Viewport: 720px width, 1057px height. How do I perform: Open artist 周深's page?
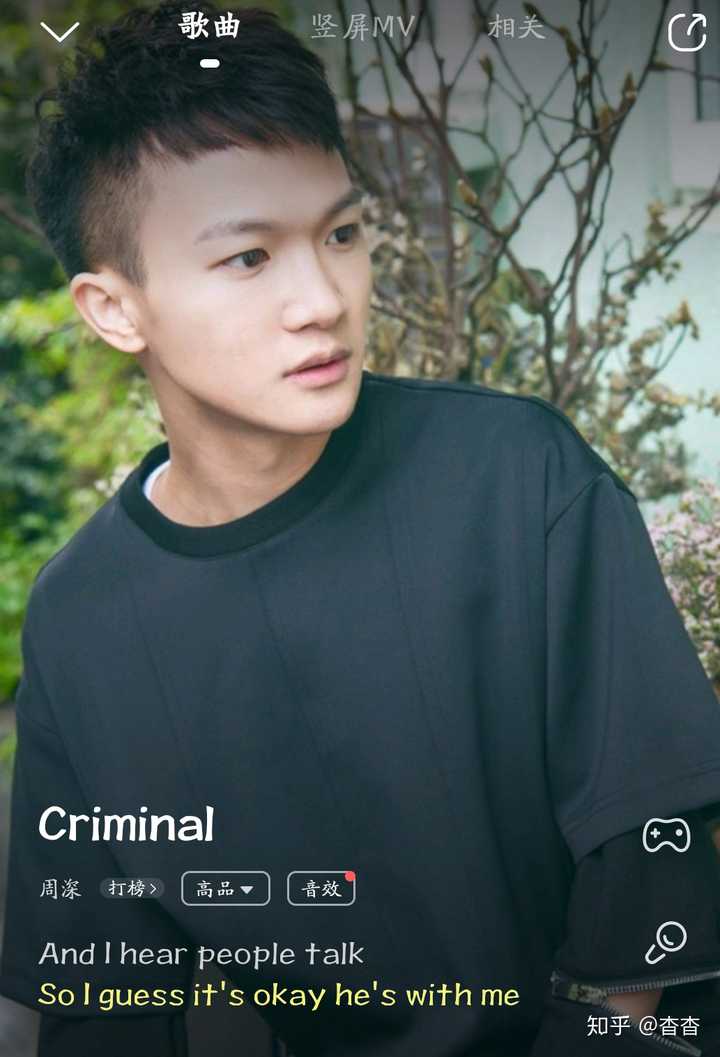(60, 888)
